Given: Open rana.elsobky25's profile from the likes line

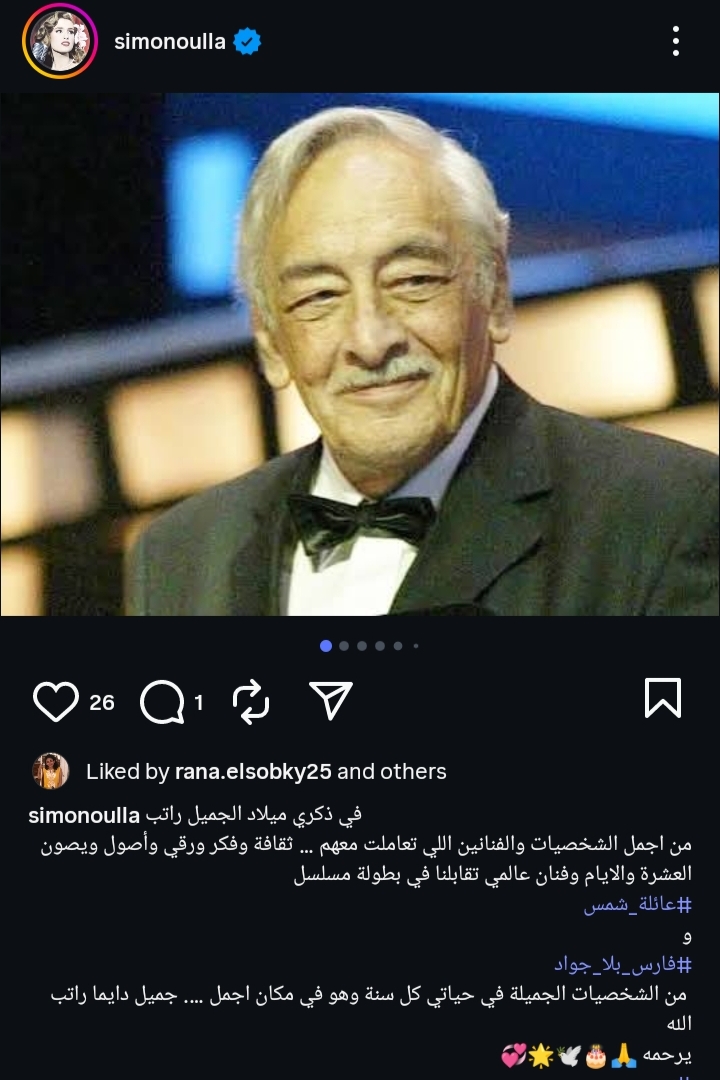Looking at the screenshot, I should (253, 772).
